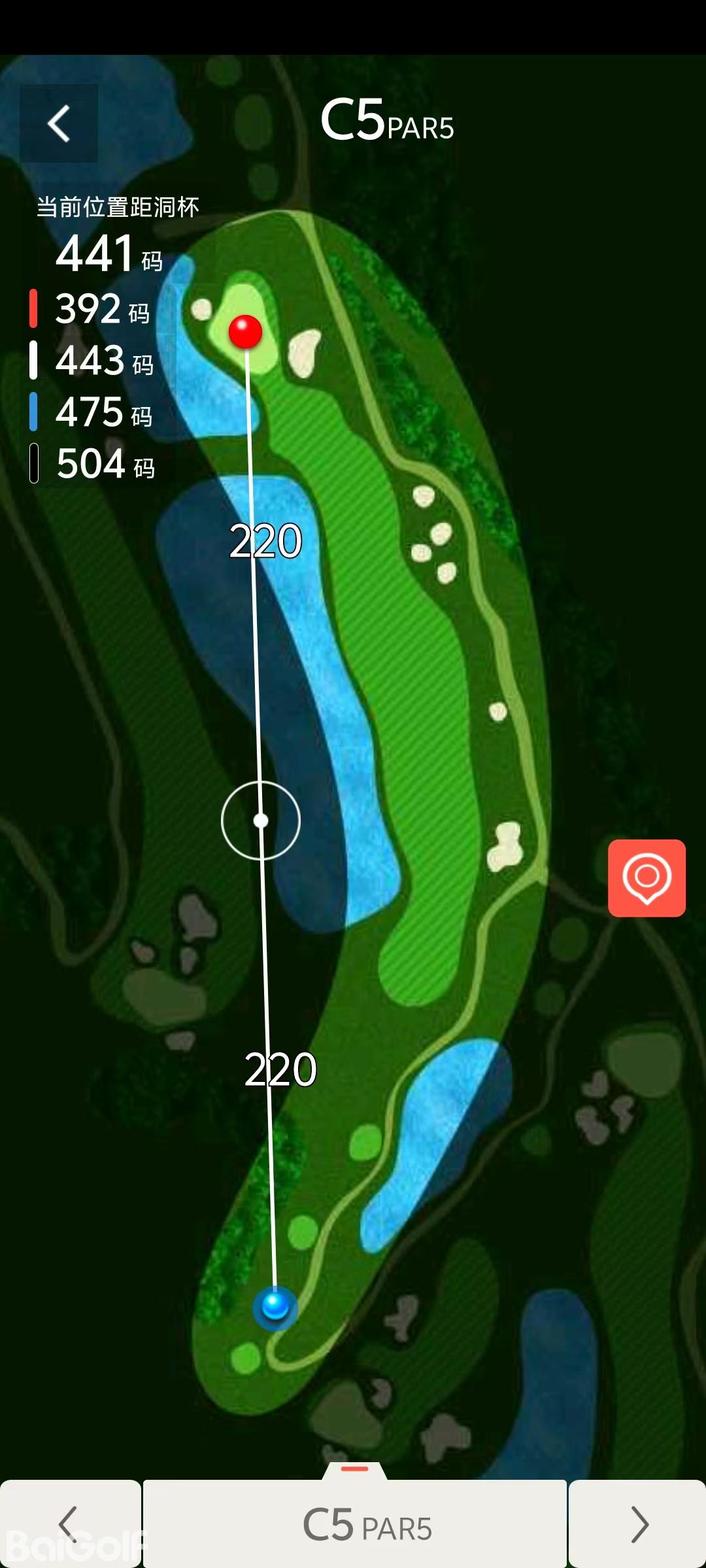
Task: Go to the previous hole
Action: click(69, 1524)
